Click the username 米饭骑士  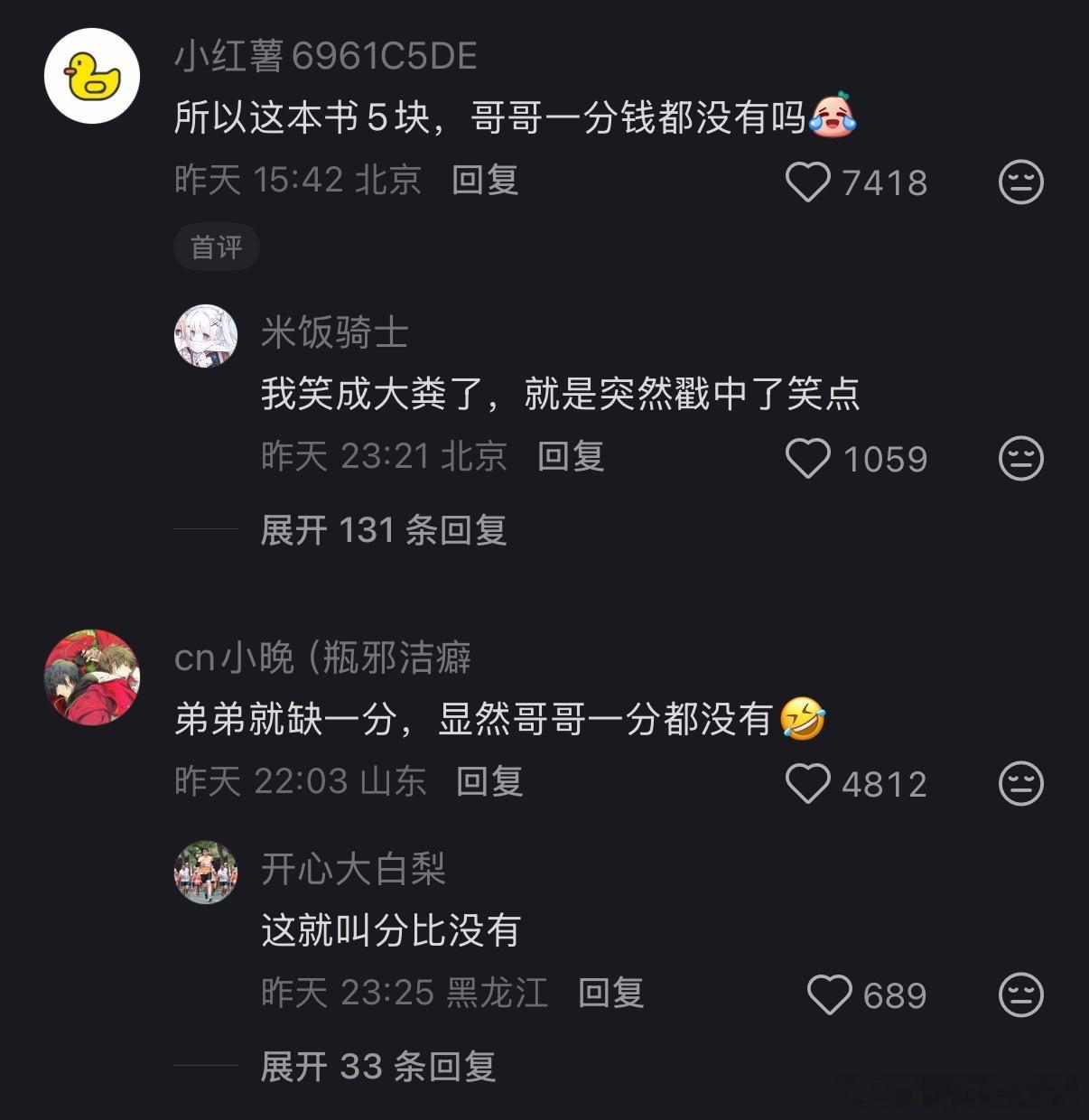(332, 333)
